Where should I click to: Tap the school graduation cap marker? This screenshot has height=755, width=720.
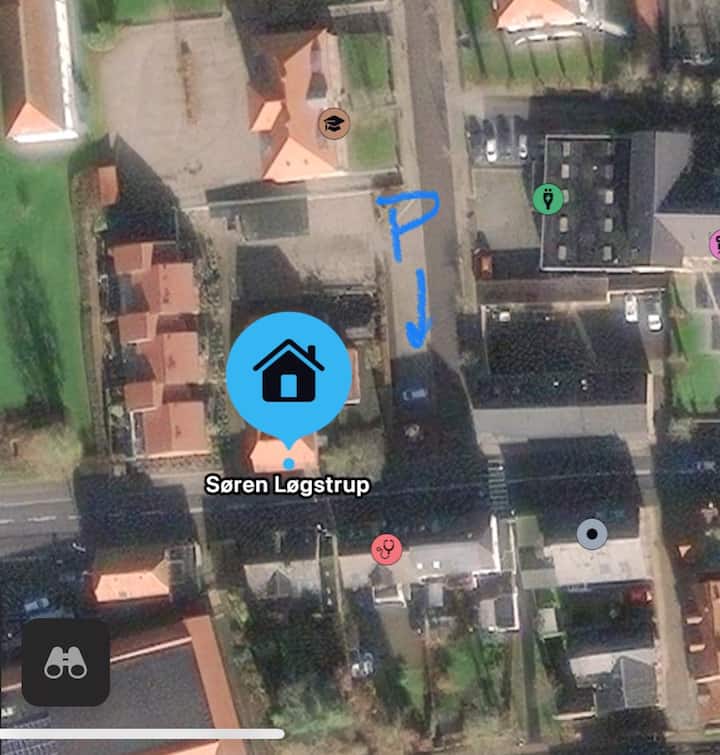click(x=334, y=124)
